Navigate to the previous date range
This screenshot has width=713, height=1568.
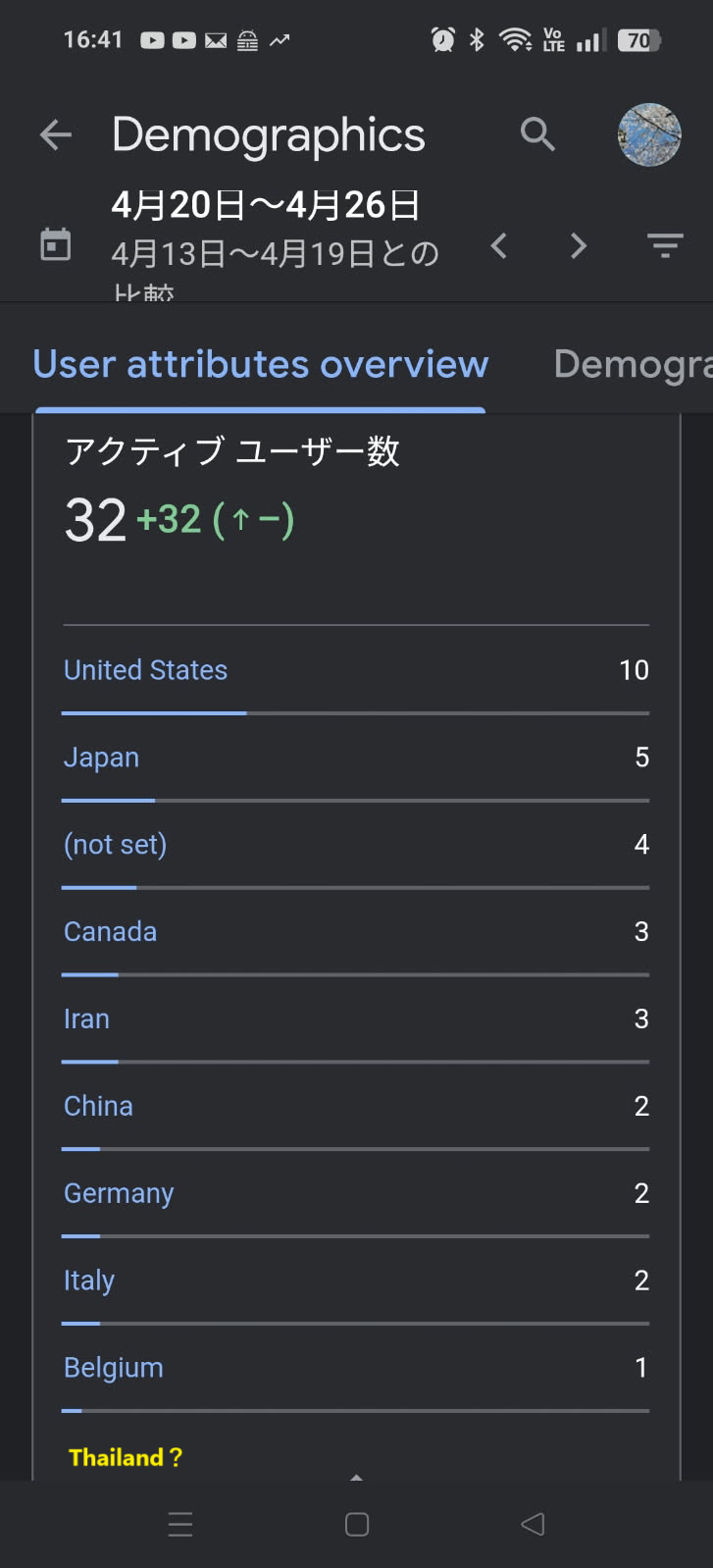499,246
